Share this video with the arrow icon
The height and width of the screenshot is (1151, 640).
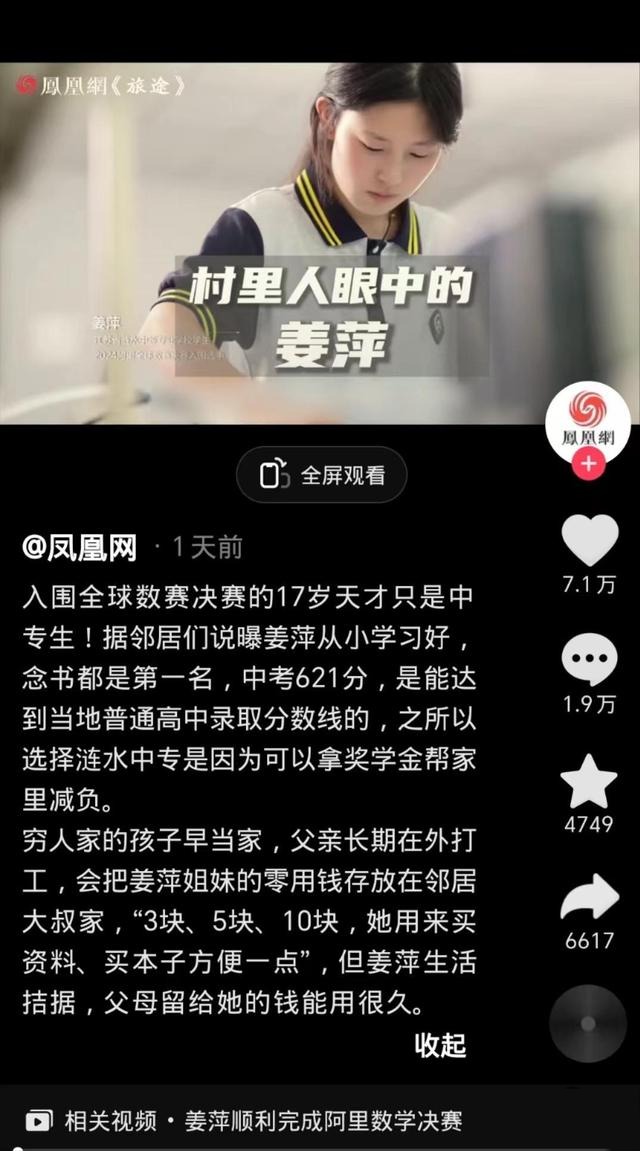589,897
